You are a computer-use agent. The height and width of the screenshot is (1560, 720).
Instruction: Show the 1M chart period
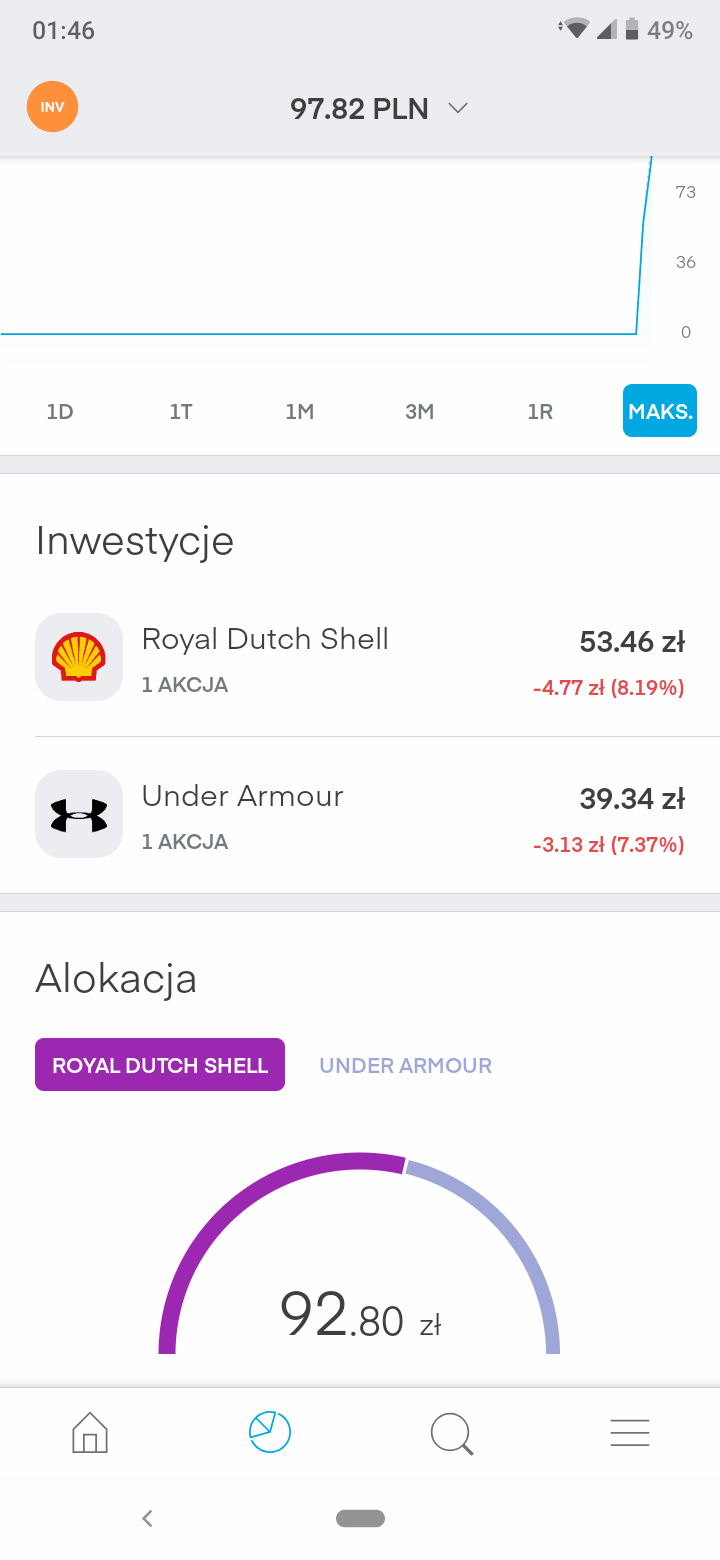(300, 412)
